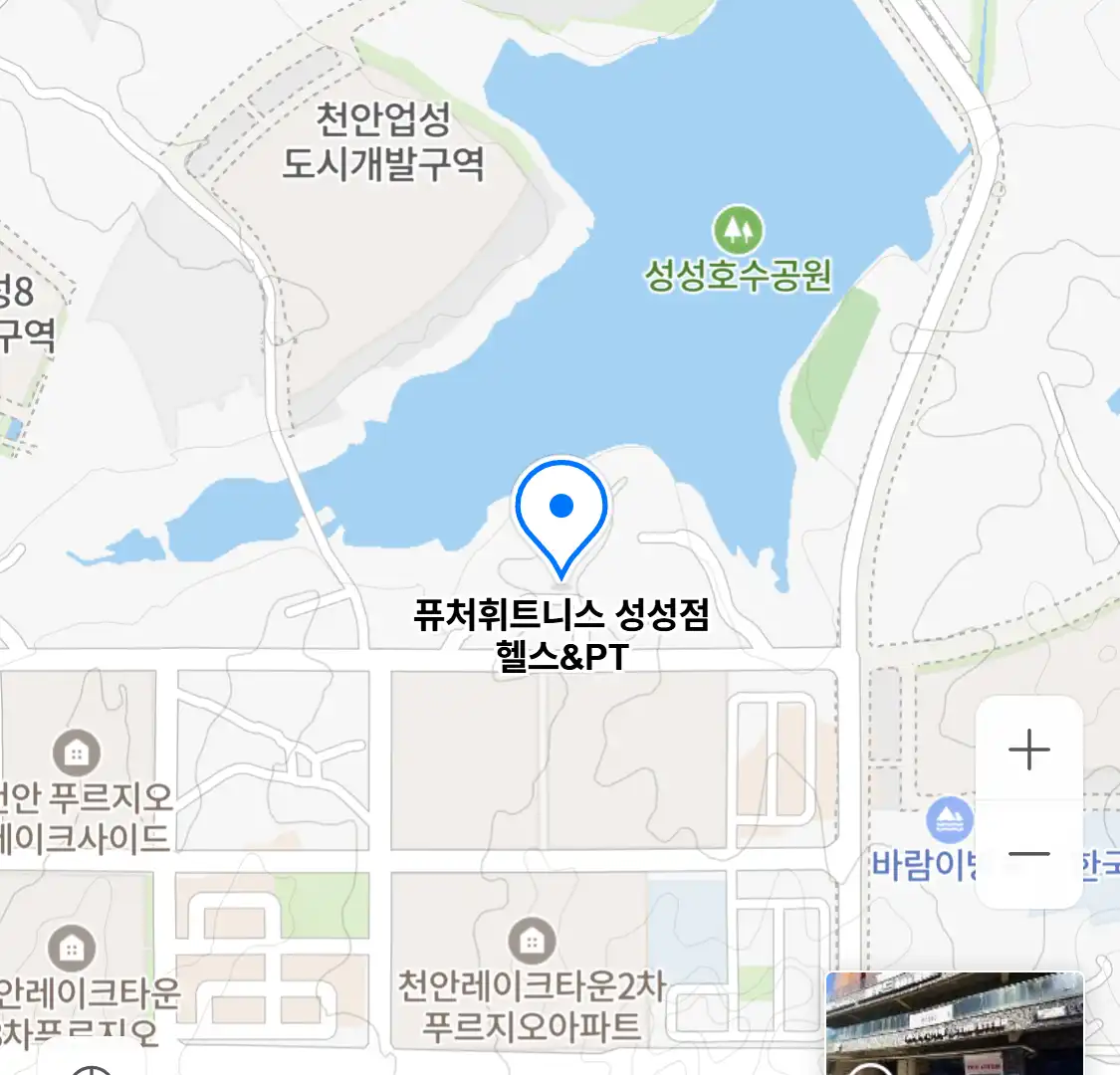This screenshot has width=1120, height=1075.
Task: Zoom in on the map
Action: [x=1028, y=750]
